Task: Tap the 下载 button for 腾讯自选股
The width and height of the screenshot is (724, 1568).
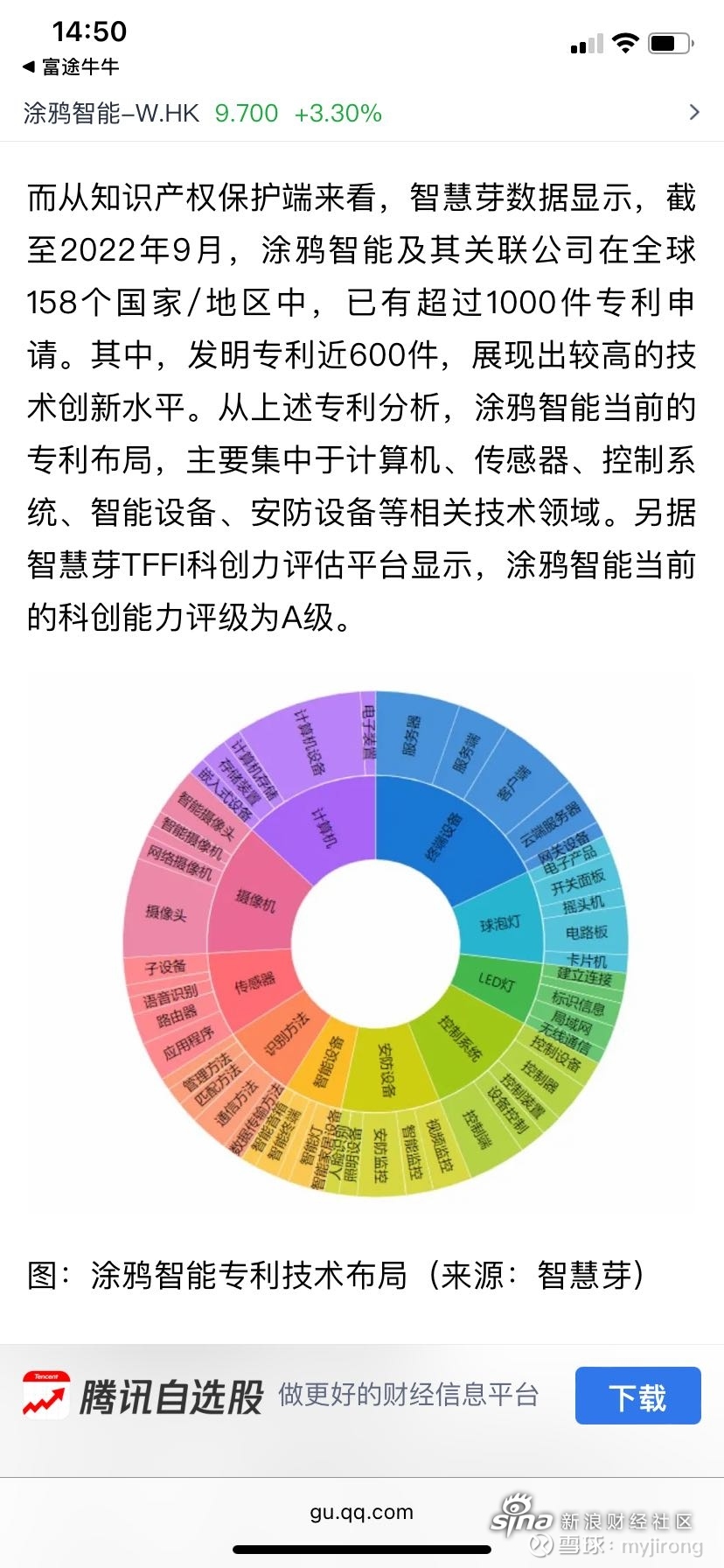Action: pos(637,1396)
